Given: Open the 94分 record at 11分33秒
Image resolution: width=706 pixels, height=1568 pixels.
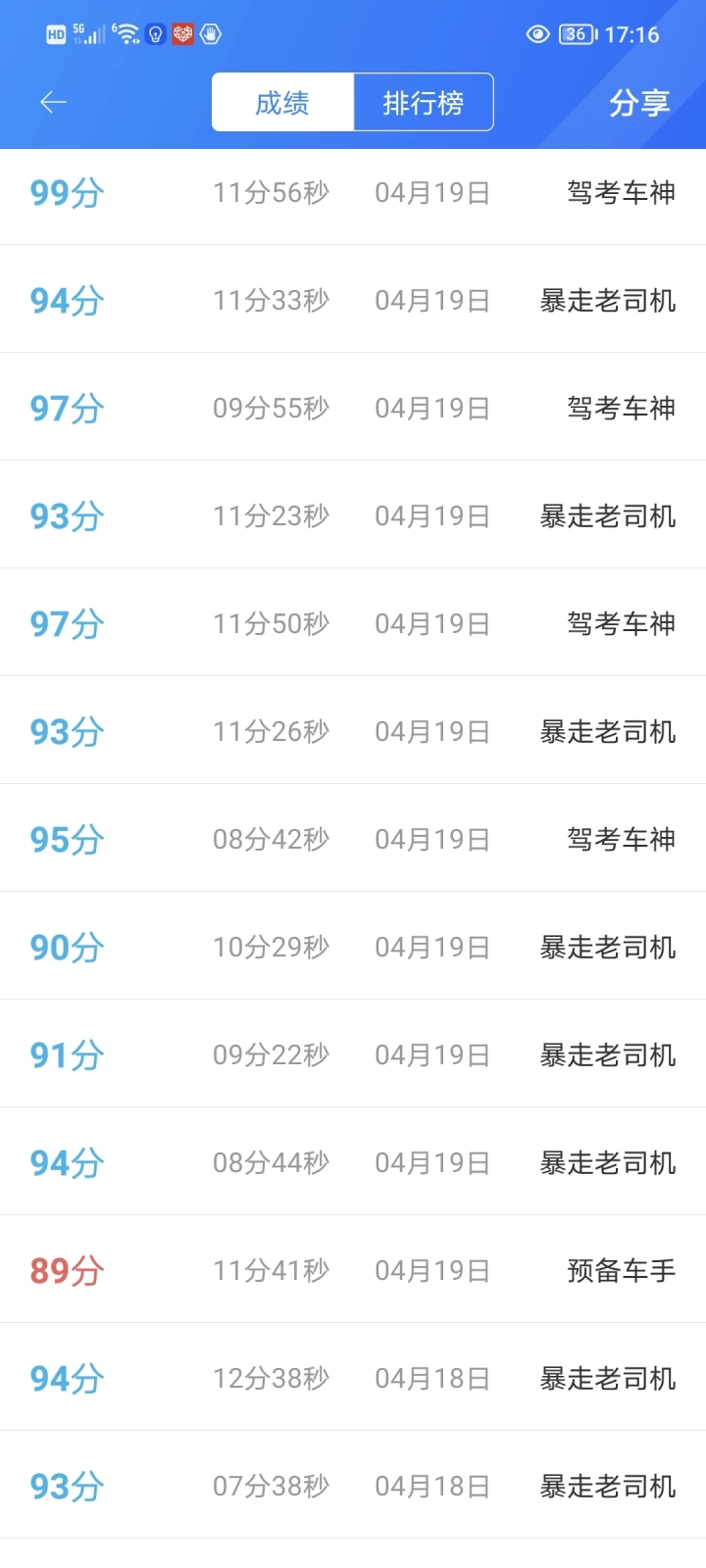Looking at the screenshot, I should pos(353,299).
